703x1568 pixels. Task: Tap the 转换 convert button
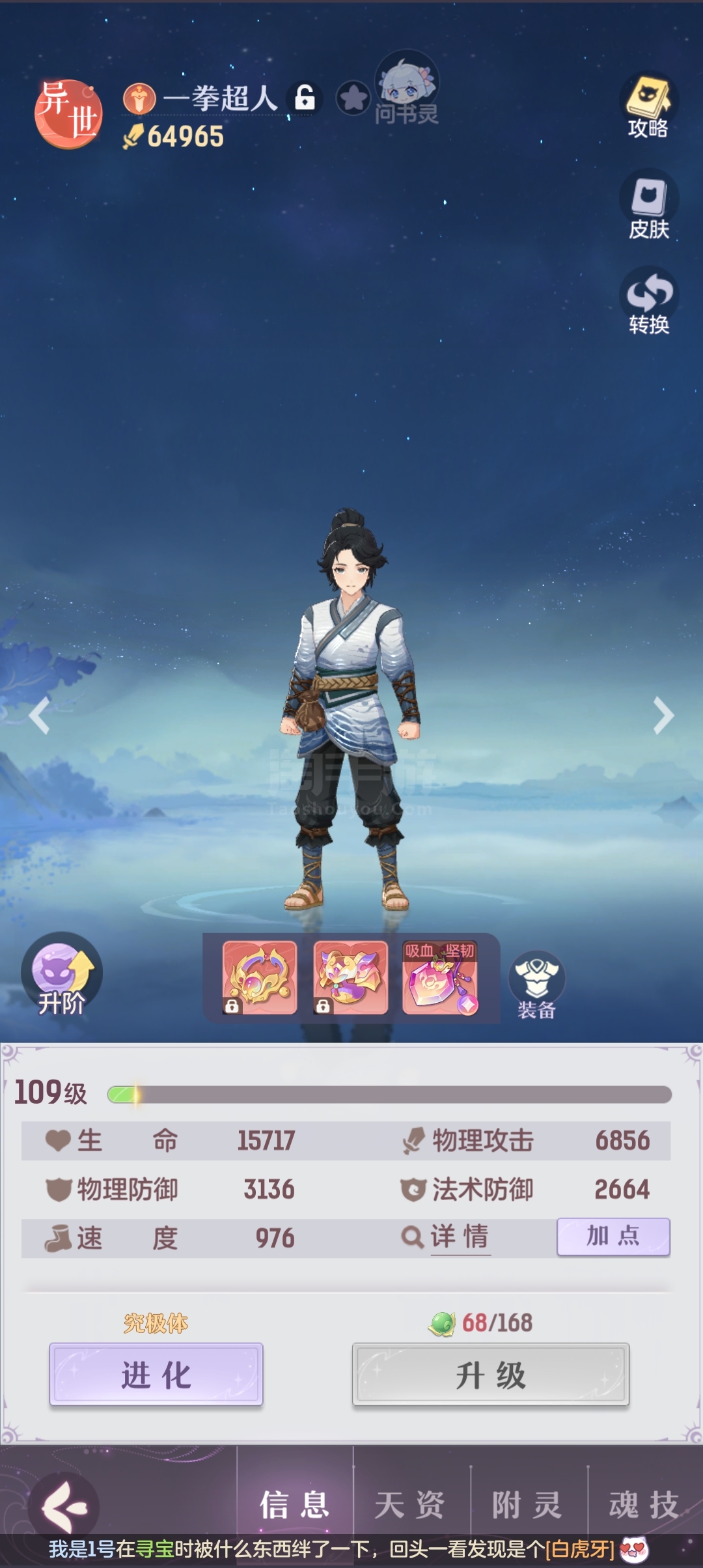pyautogui.click(x=648, y=301)
